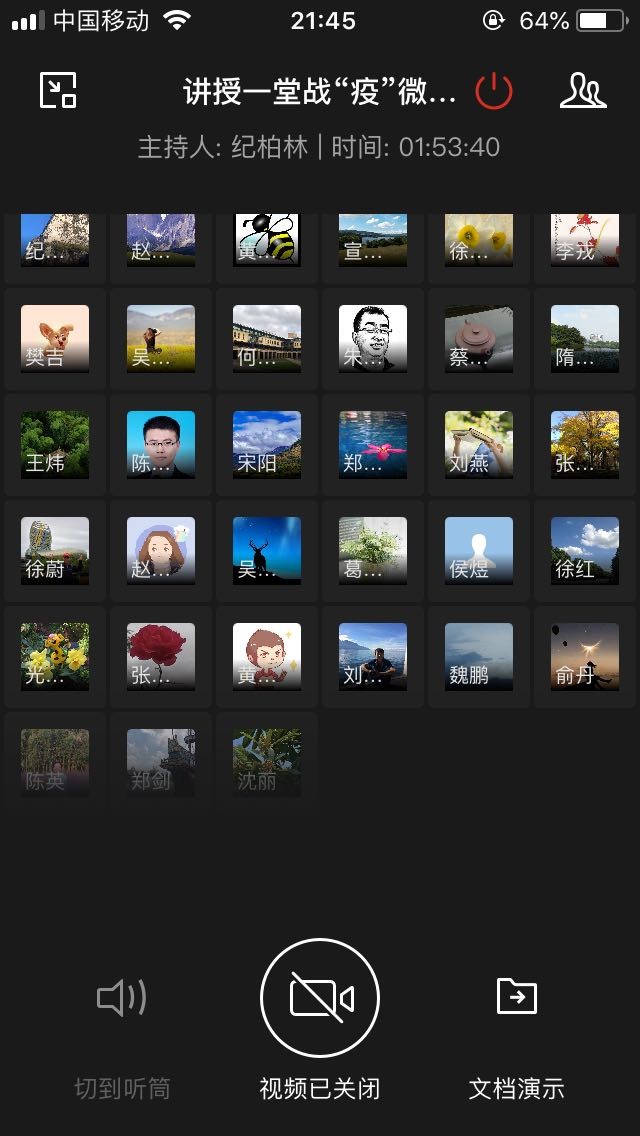
Task: Select participant 刘燕
Action: (479, 445)
